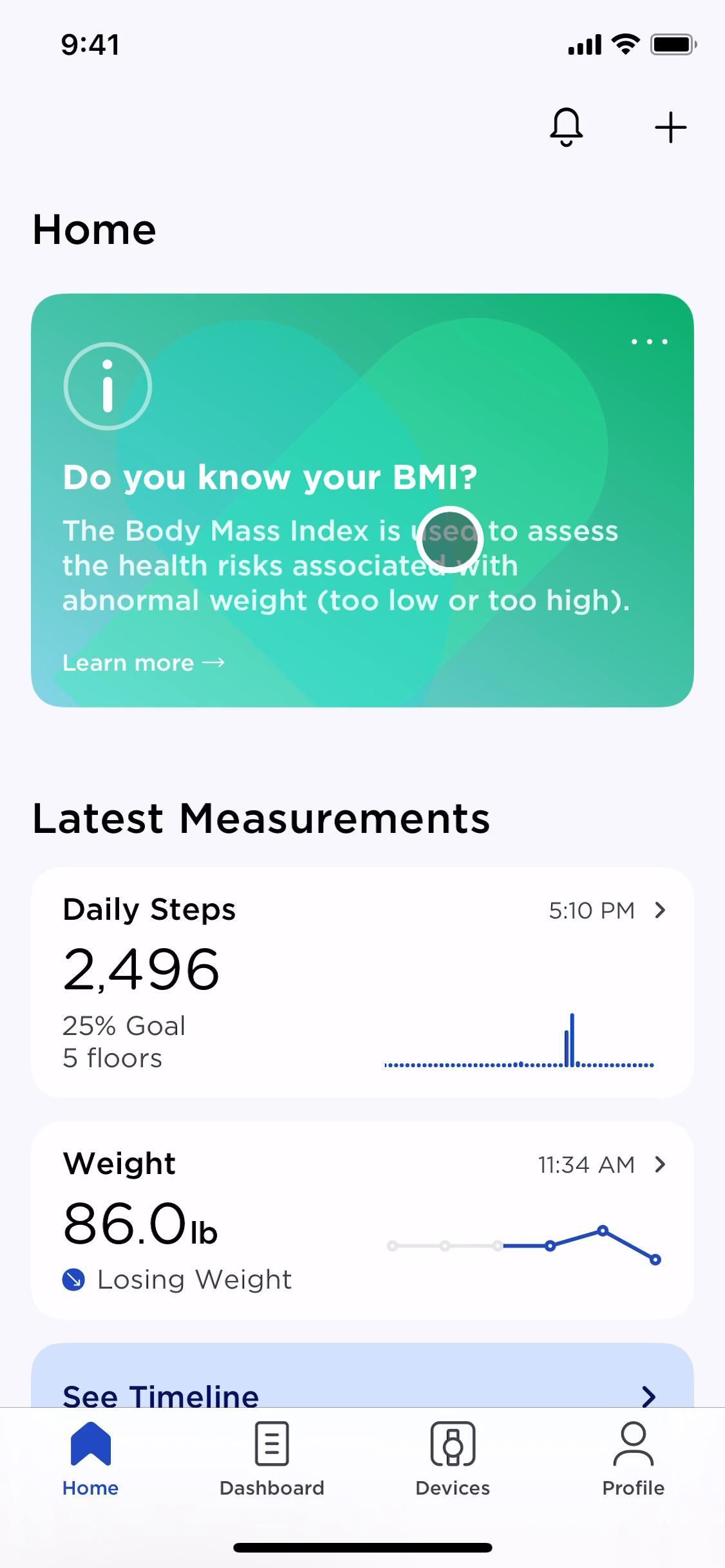Switch to the Devices tab
This screenshot has height=1568, width=725.
click(x=453, y=1460)
